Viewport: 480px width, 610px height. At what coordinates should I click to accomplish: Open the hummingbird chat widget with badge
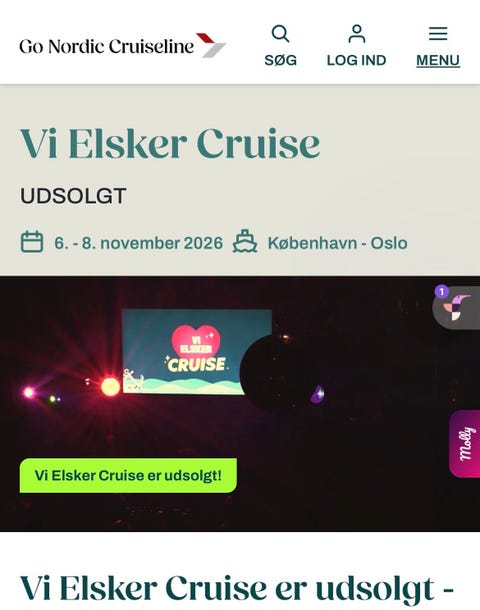click(456, 307)
